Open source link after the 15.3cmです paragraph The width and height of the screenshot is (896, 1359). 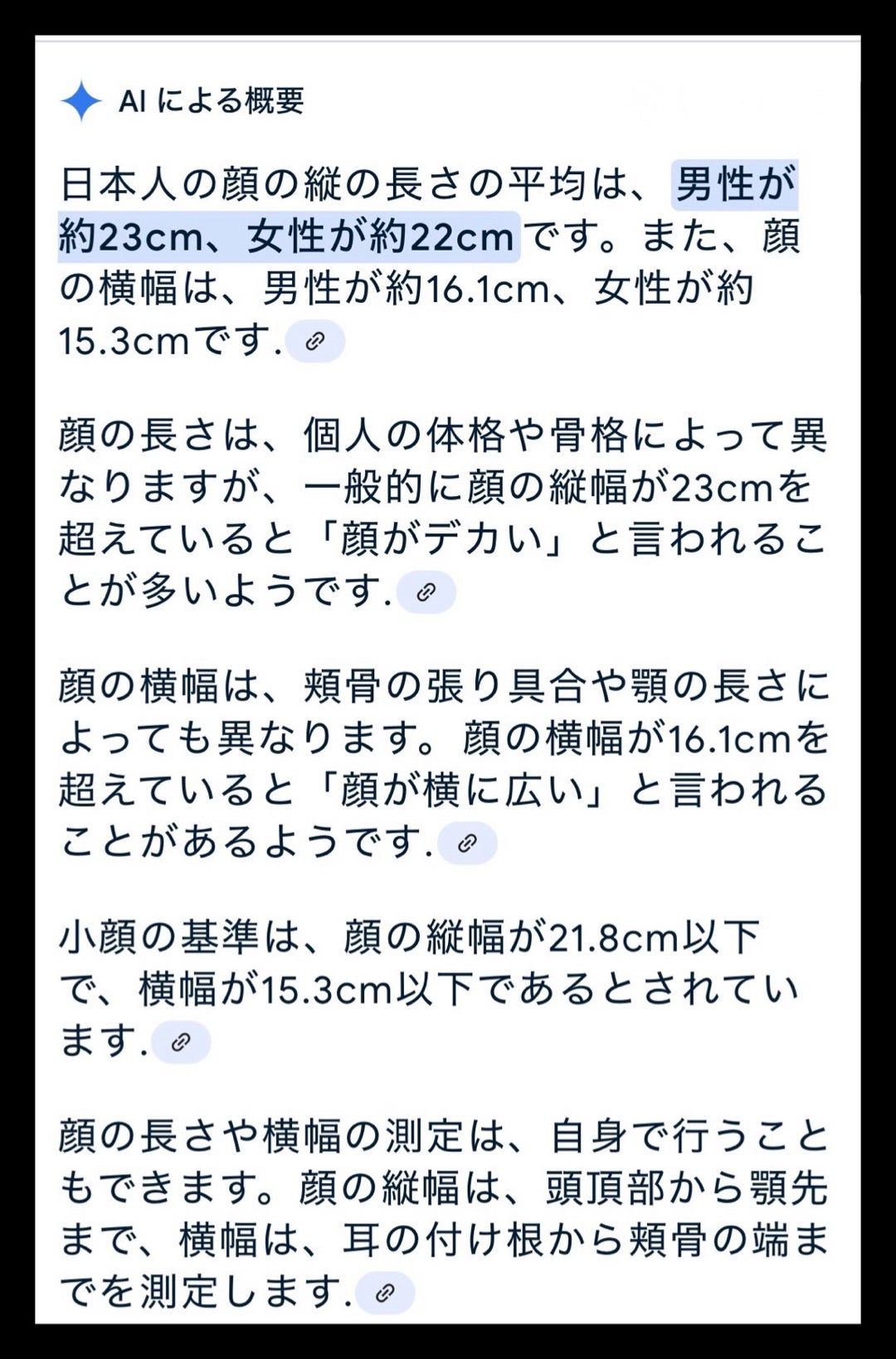pos(314,341)
